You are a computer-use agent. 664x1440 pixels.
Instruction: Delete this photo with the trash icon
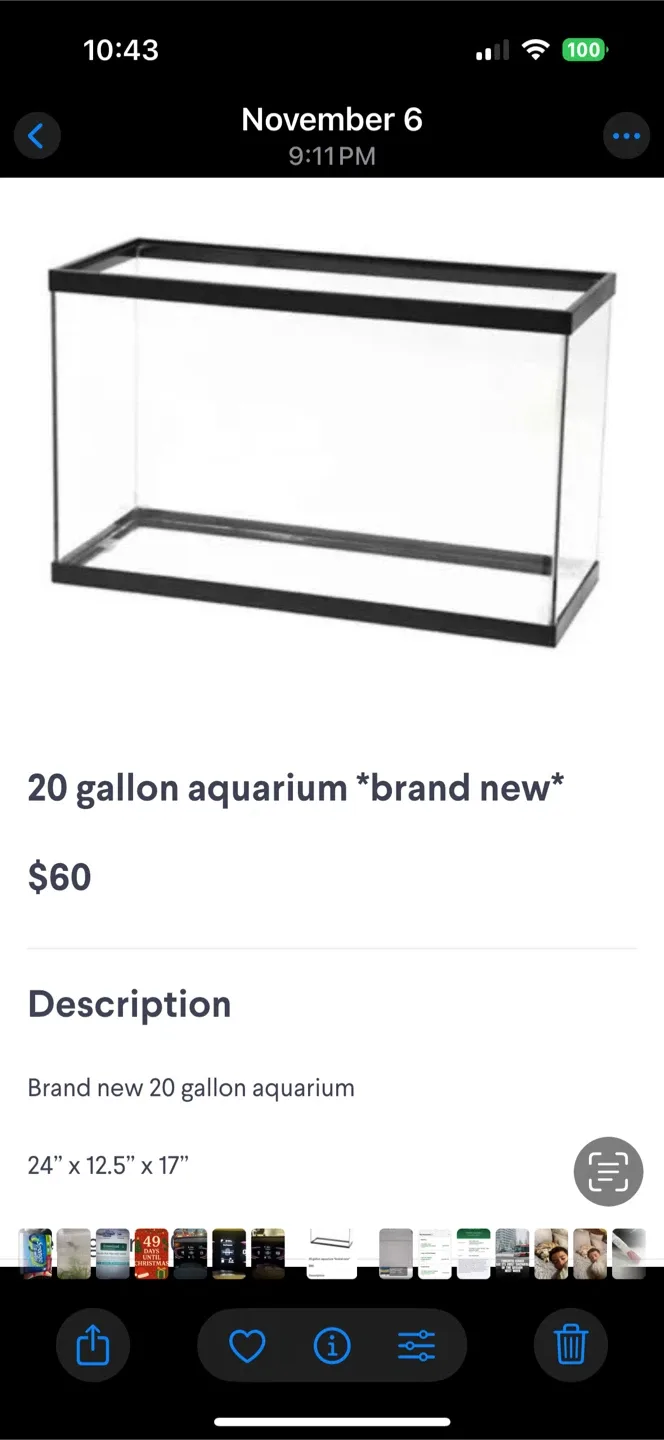pyautogui.click(x=570, y=1345)
